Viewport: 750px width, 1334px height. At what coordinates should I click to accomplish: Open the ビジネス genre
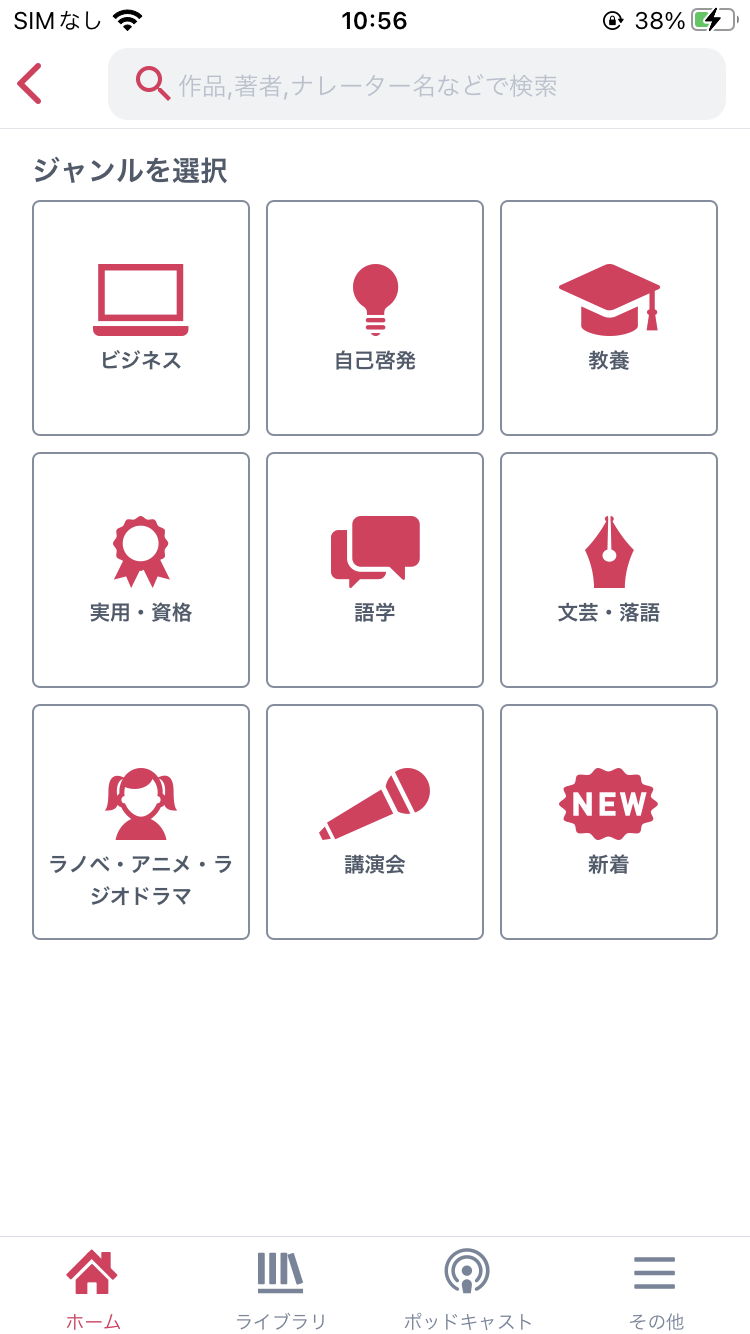tap(141, 318)
